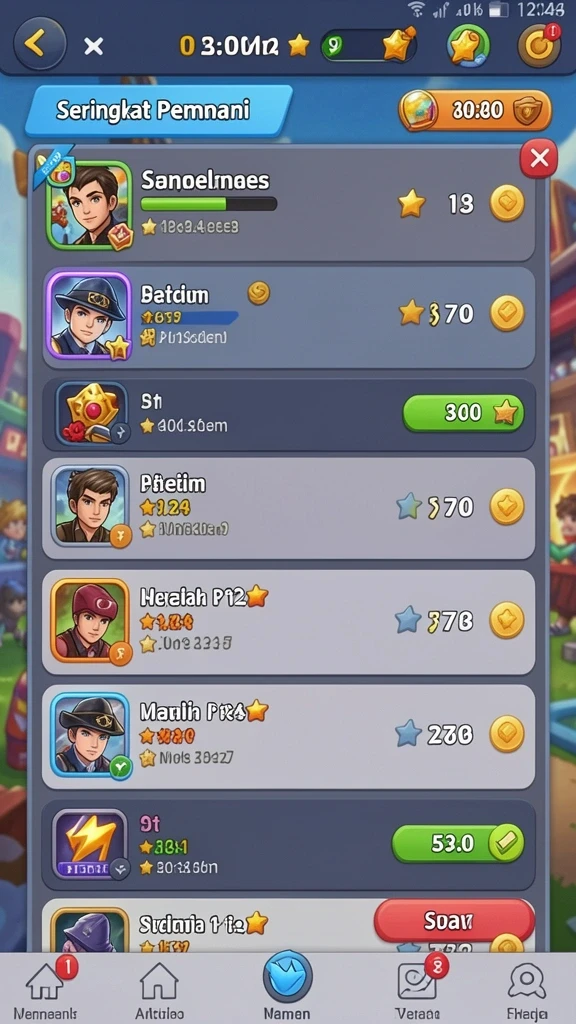Switch to the Veraaa tab
This screenshot has height=1024, width=576.
click(418, 989)
